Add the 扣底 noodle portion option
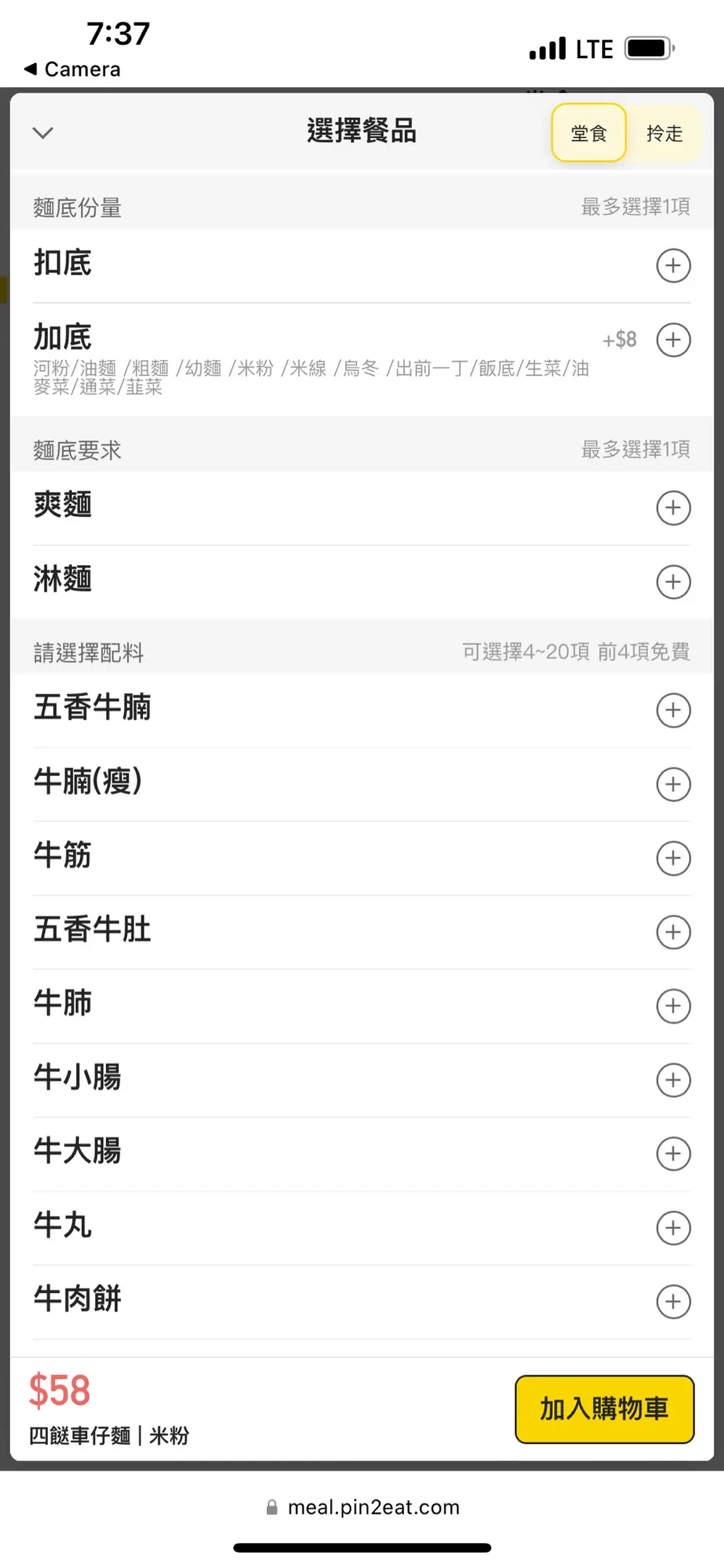 673,266
